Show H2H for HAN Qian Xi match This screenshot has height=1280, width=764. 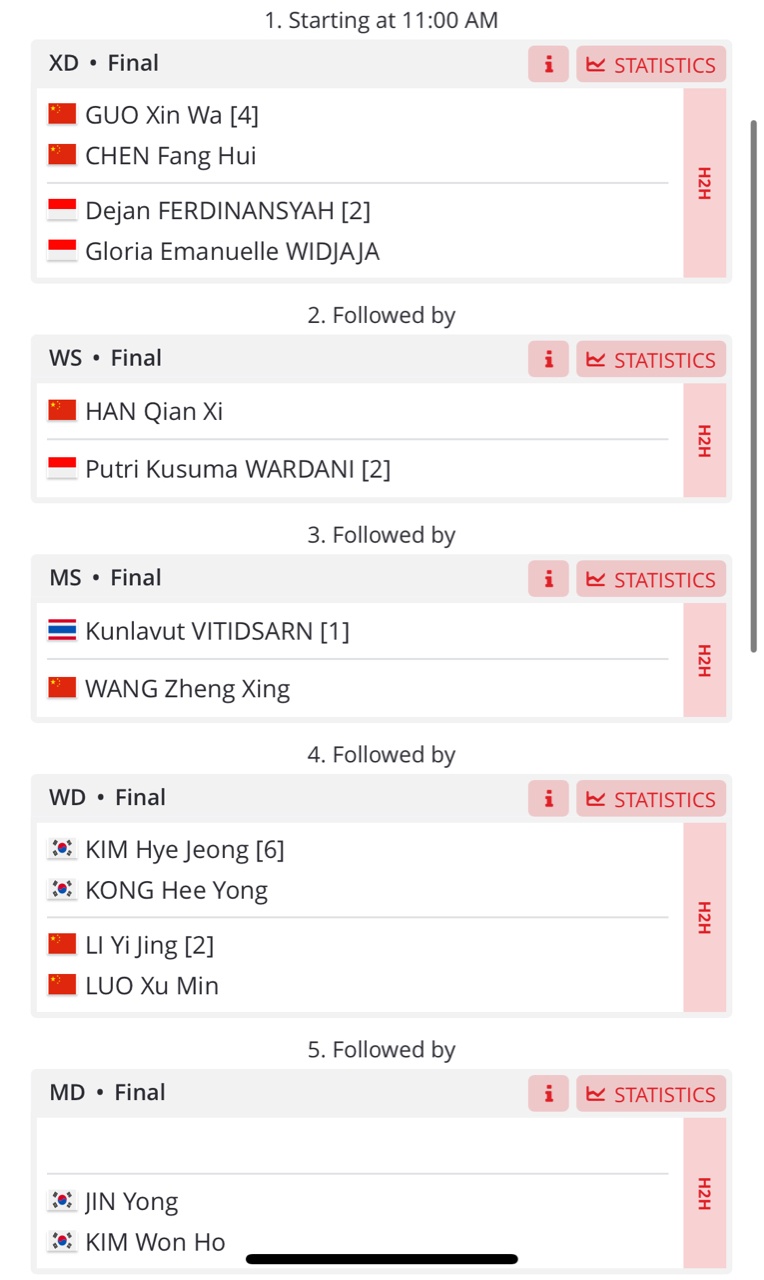click(x=705, y=440)
